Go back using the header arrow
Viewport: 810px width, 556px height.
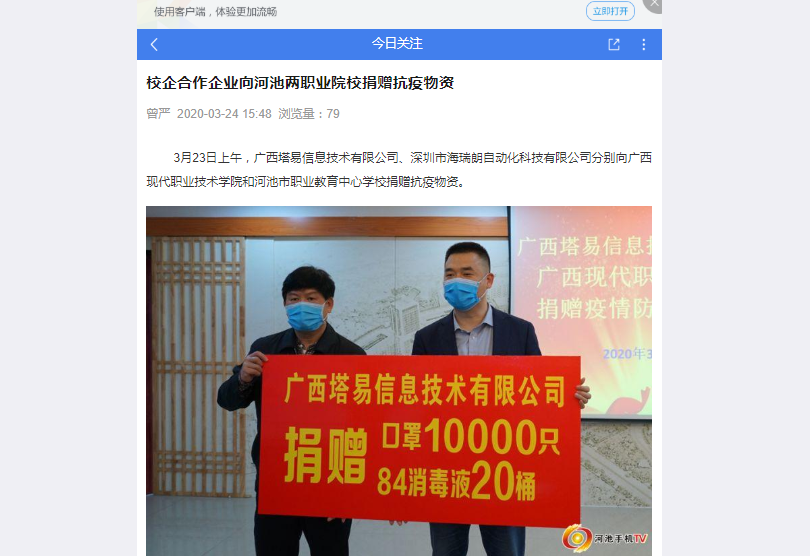click(x=154, y=45)
